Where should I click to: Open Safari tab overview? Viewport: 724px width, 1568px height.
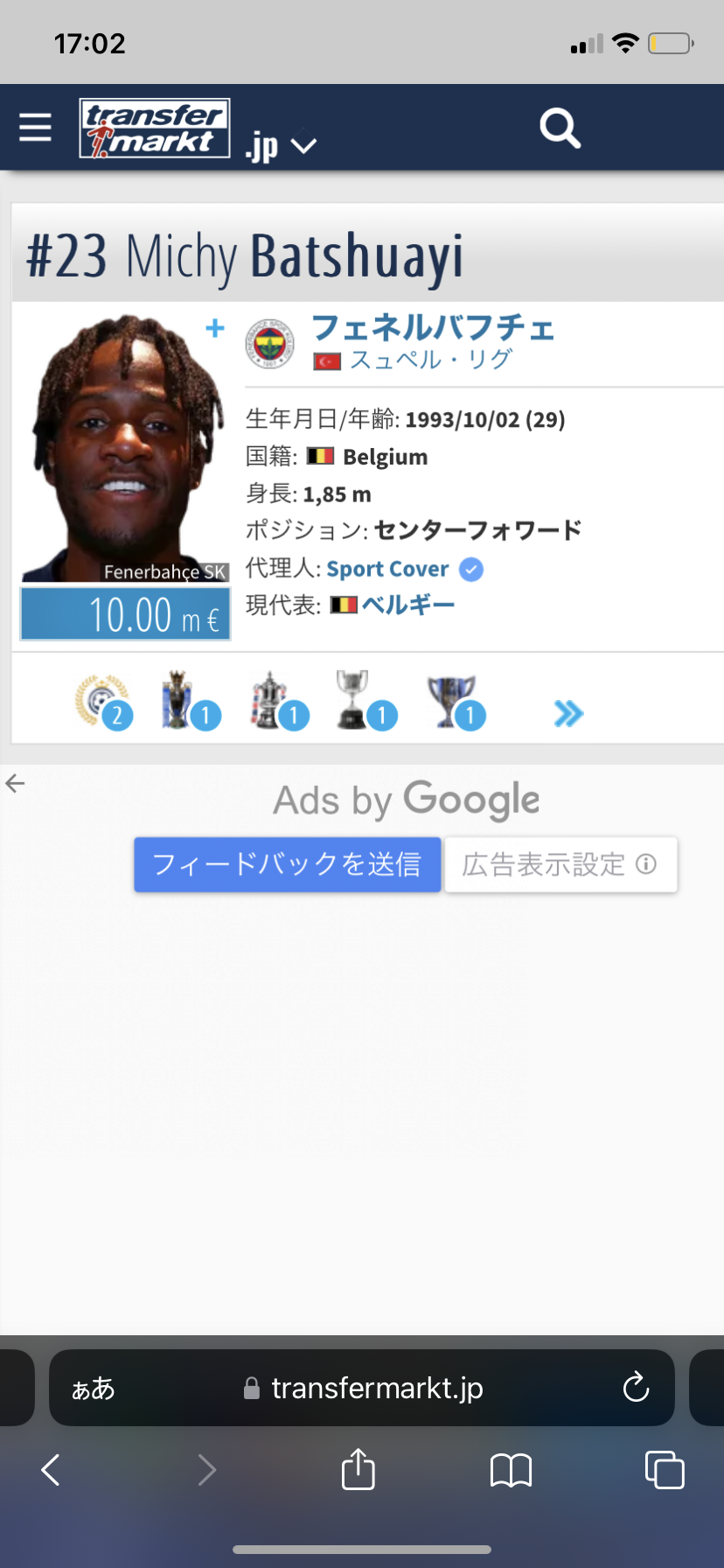[665, 1469]
